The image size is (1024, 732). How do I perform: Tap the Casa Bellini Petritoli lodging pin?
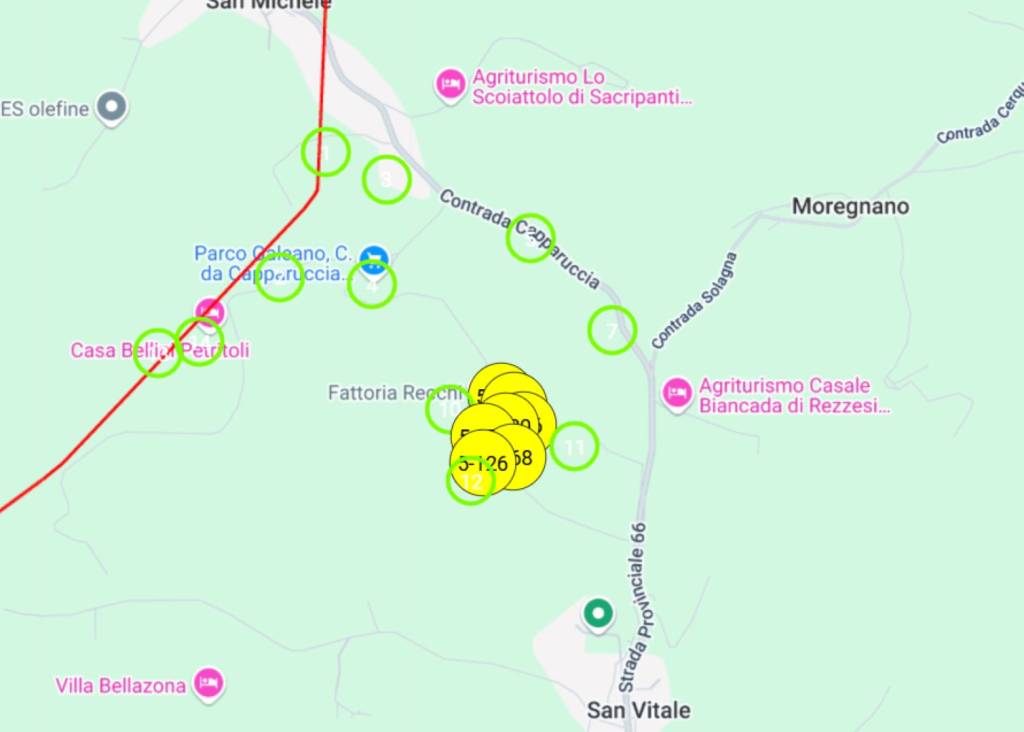click(x=210, y=310)
